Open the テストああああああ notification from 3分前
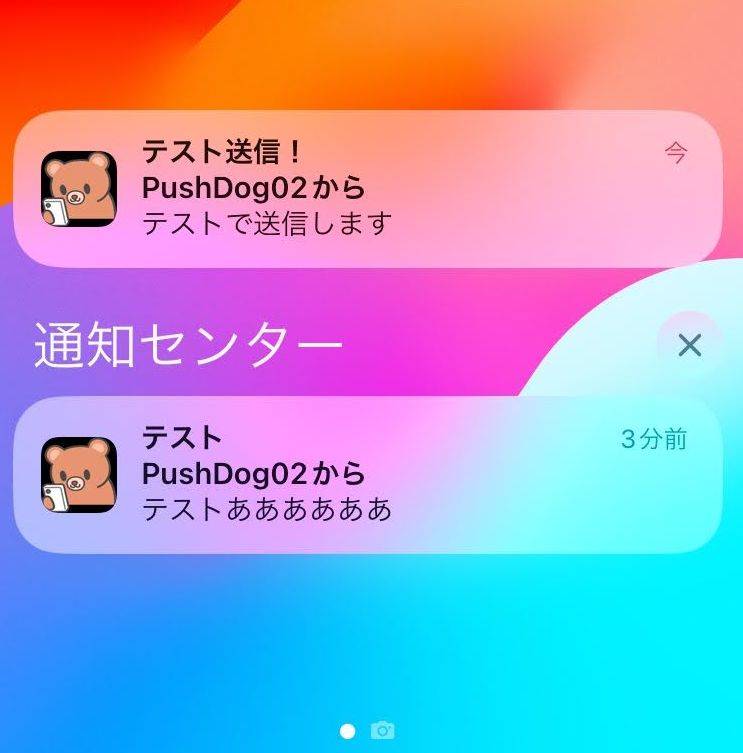 pyautogui.click(x=367, y=475)
